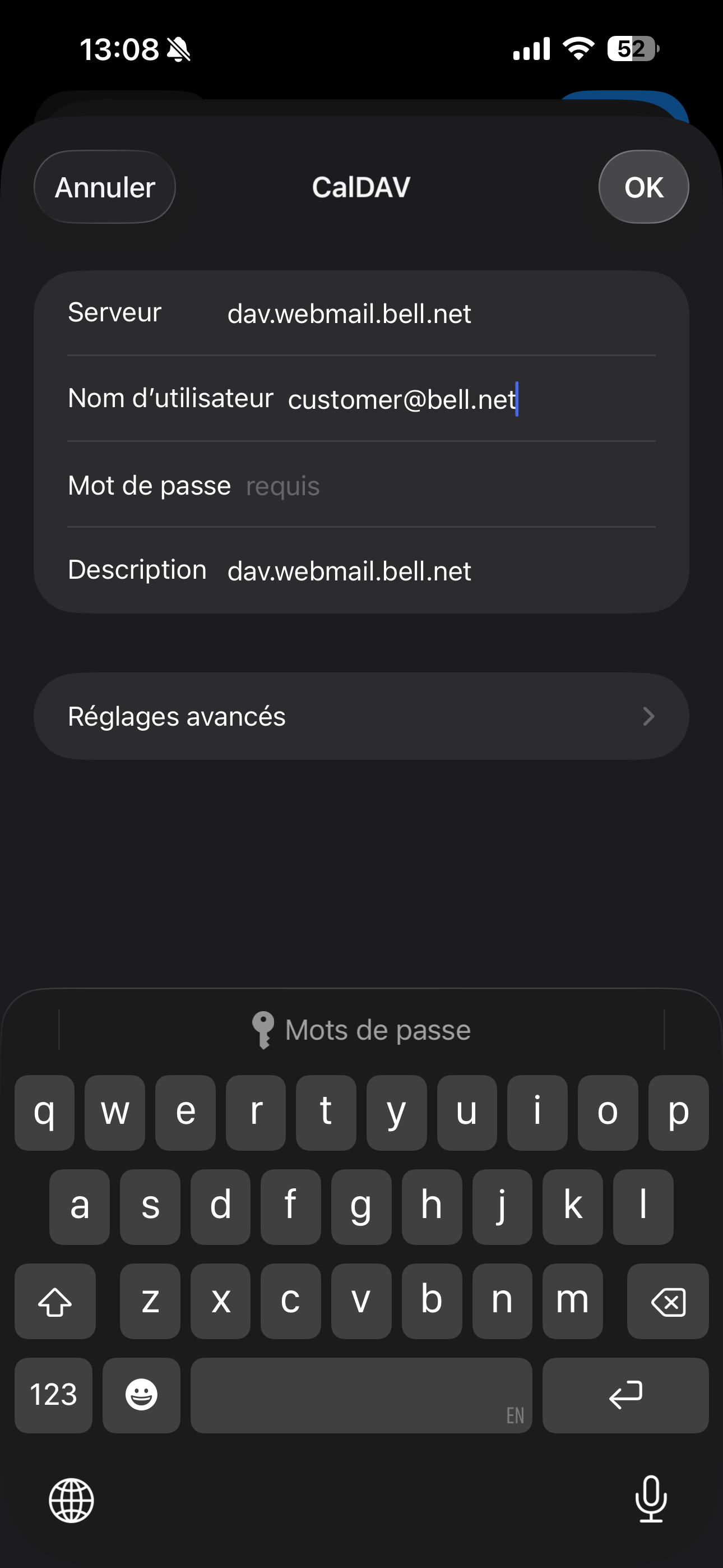
Task: Expand advanced settings via the chevron
Action: 650,716
